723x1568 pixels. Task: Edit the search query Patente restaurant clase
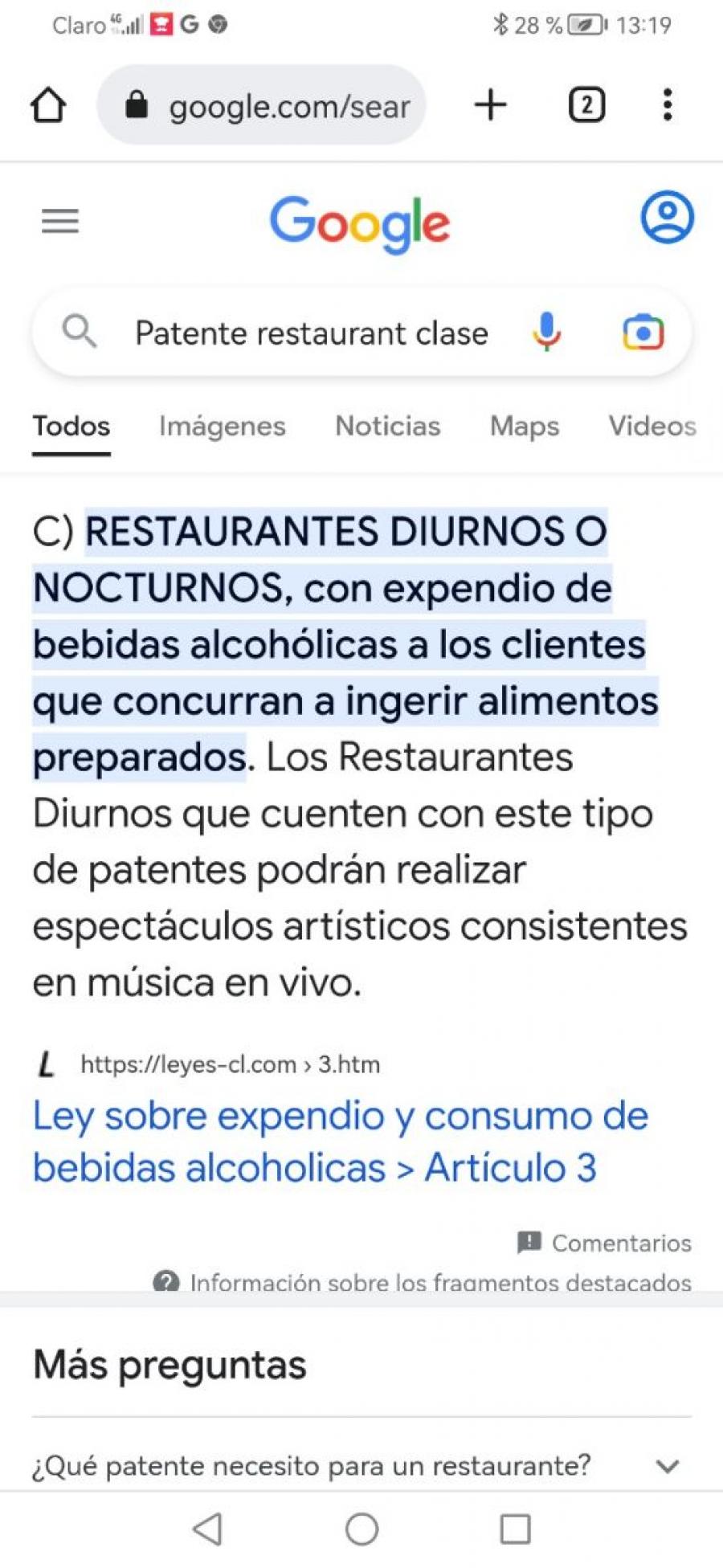[x=311, y=333]
